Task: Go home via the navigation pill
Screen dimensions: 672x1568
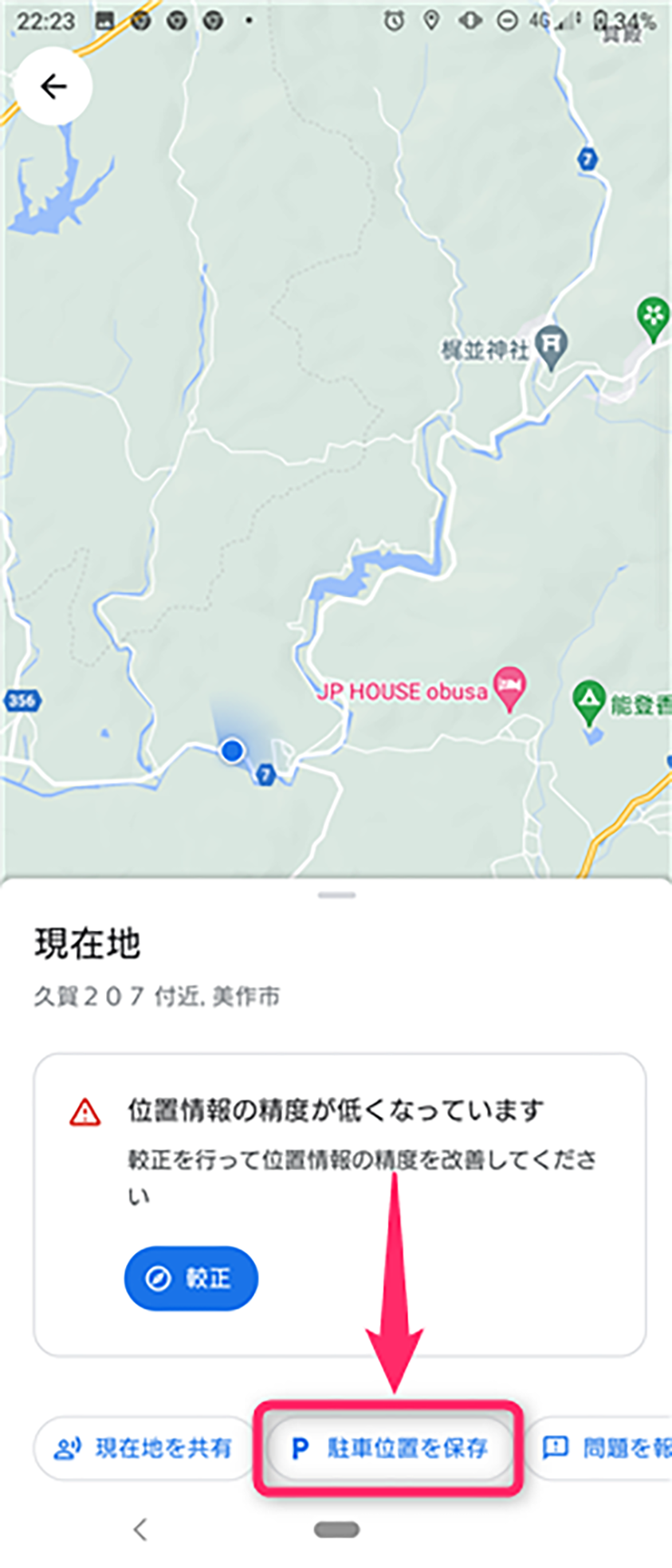Action: click(336, 1529)
